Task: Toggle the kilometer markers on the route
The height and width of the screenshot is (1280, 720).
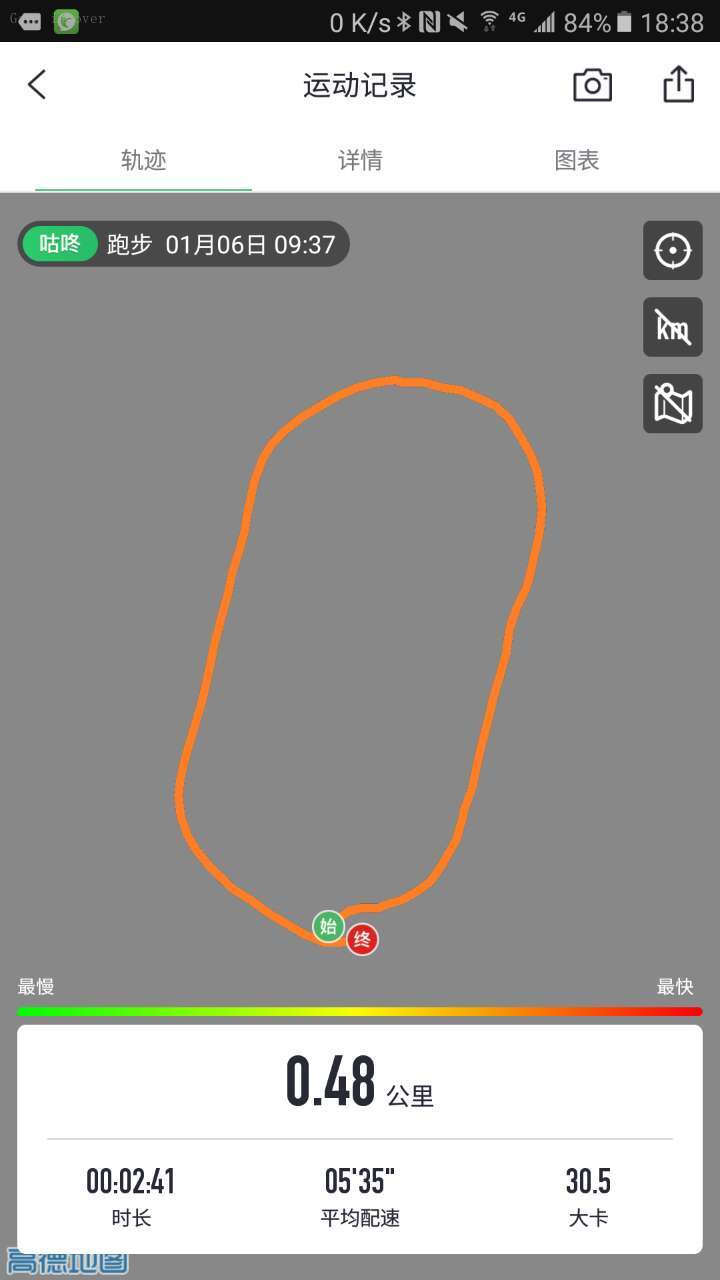Action: pos(673,327)
